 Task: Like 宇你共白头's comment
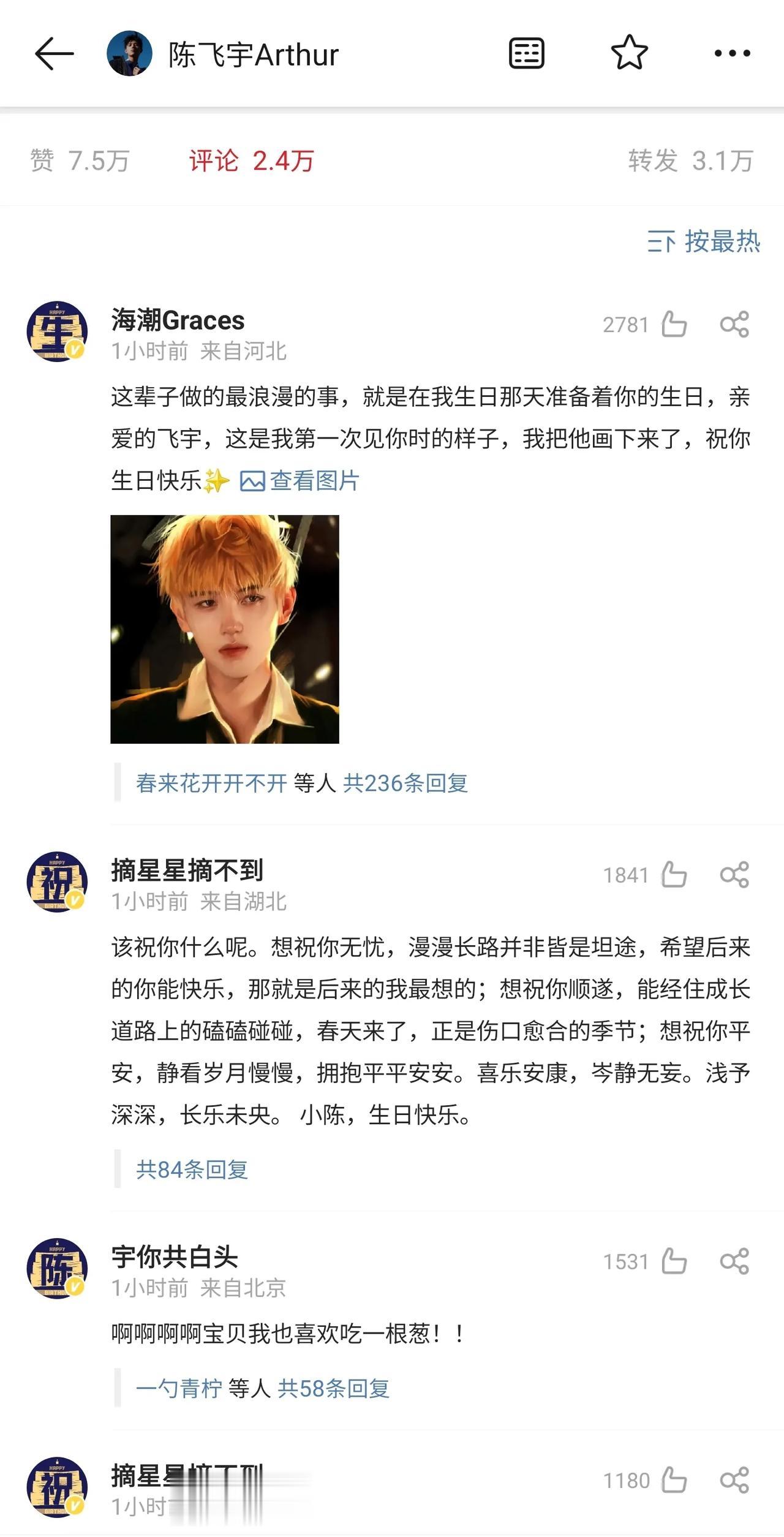[674, 1261]
